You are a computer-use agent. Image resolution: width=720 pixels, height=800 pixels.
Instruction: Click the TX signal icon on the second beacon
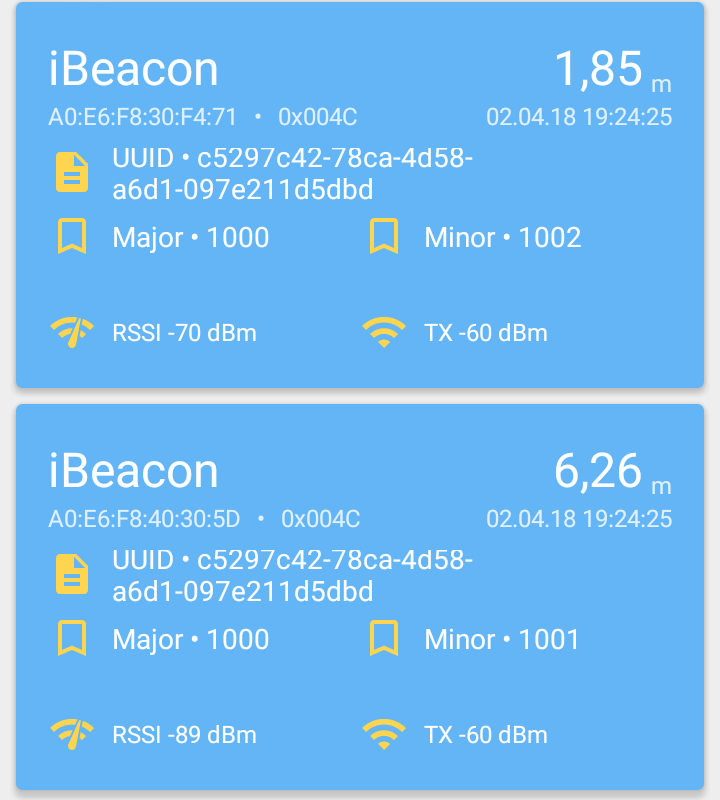[383, 734]
